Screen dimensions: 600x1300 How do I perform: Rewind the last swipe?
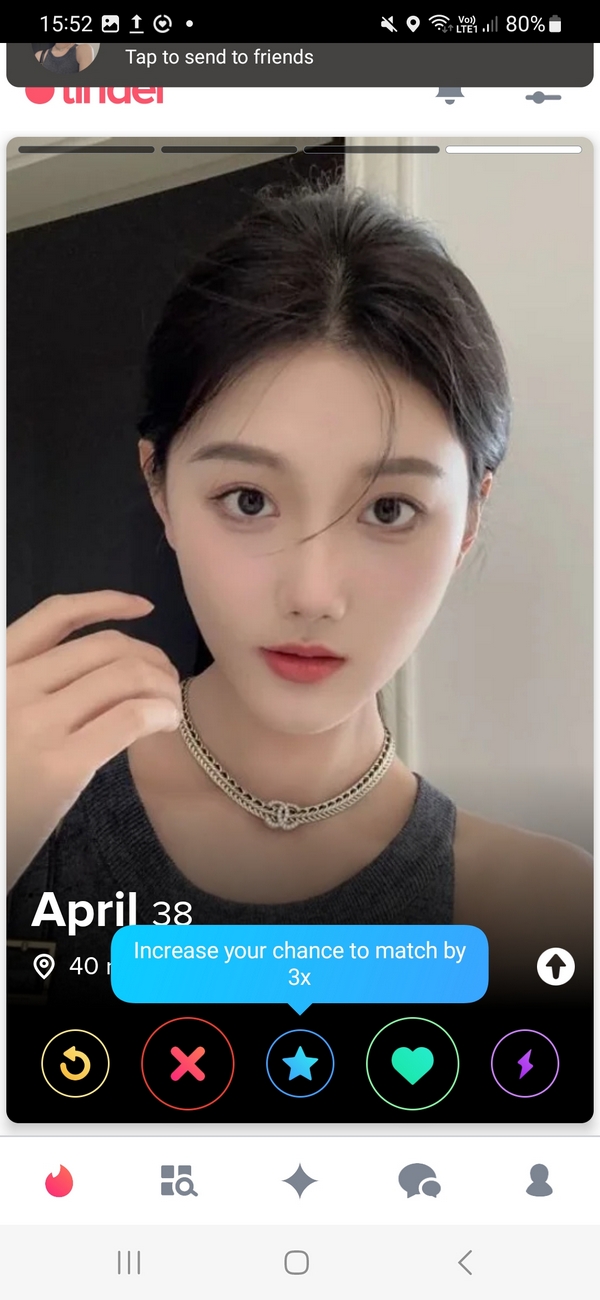(75, 1066)
